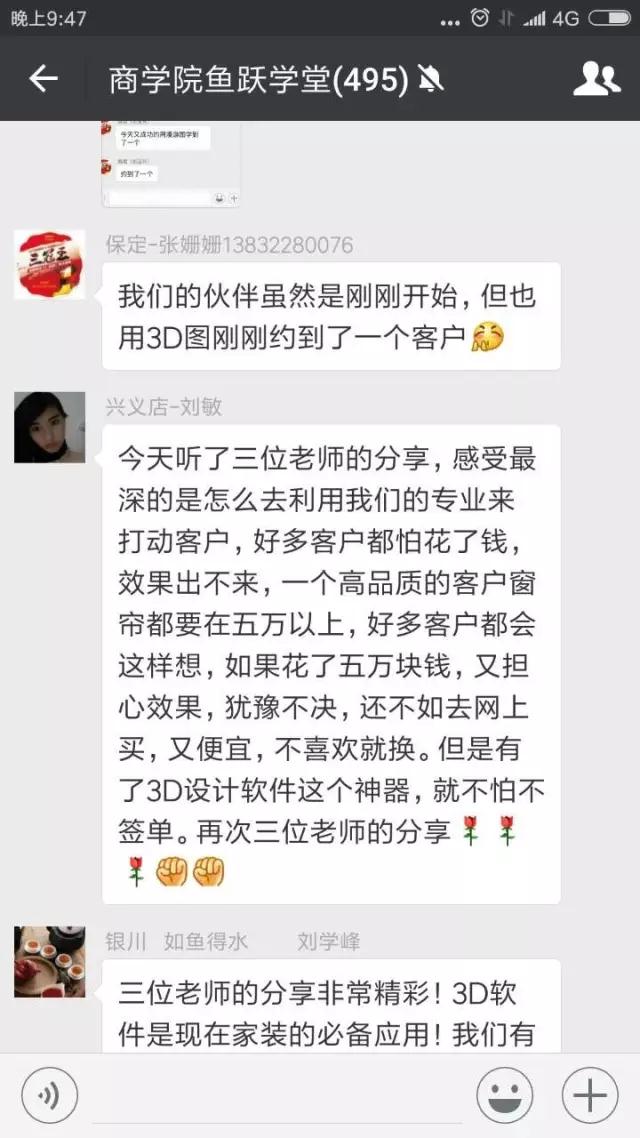Open the emoji picker
640x1138 pixels.
(x=504, y=1096)
